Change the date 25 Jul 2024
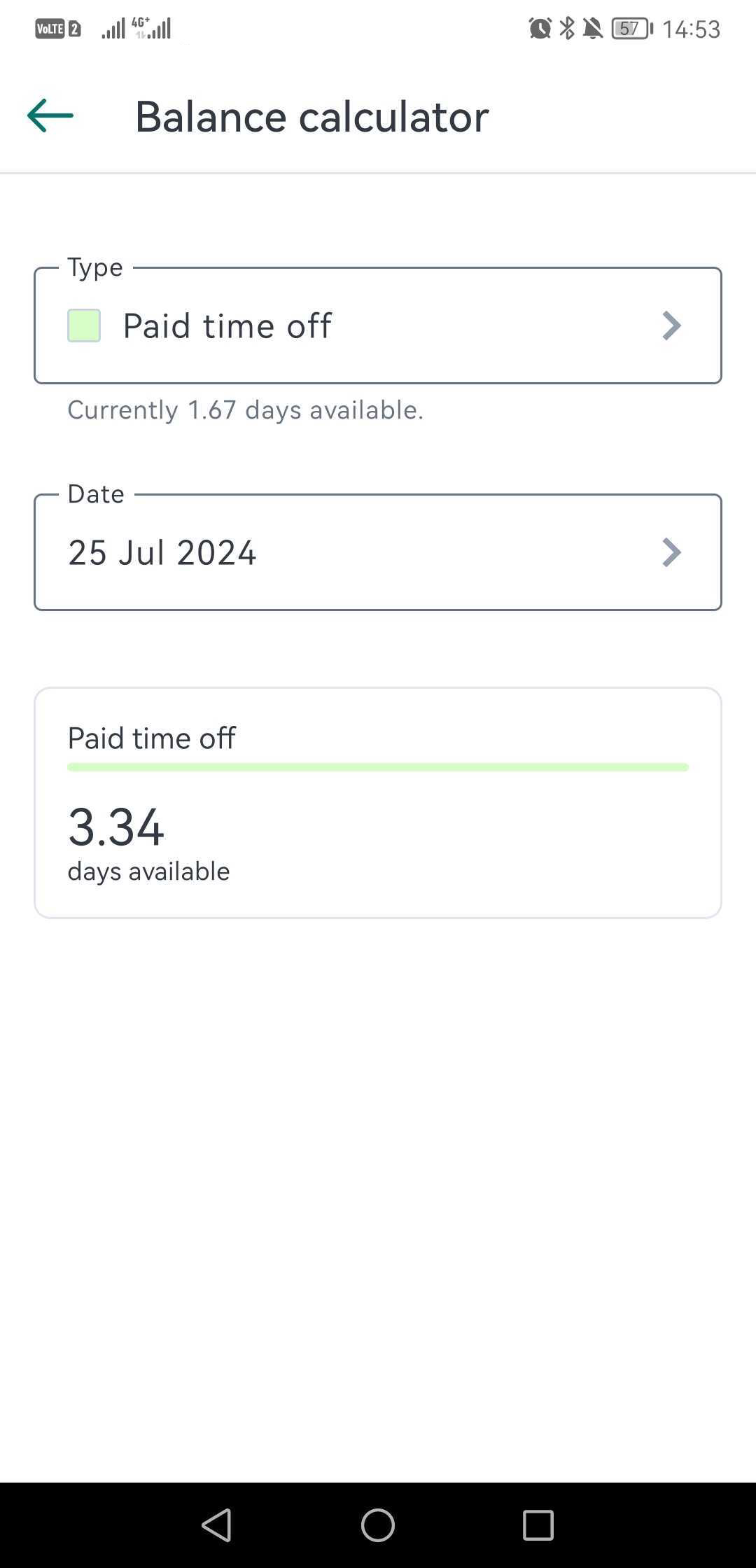The image size is (756, 1568). tap(378, 552)
